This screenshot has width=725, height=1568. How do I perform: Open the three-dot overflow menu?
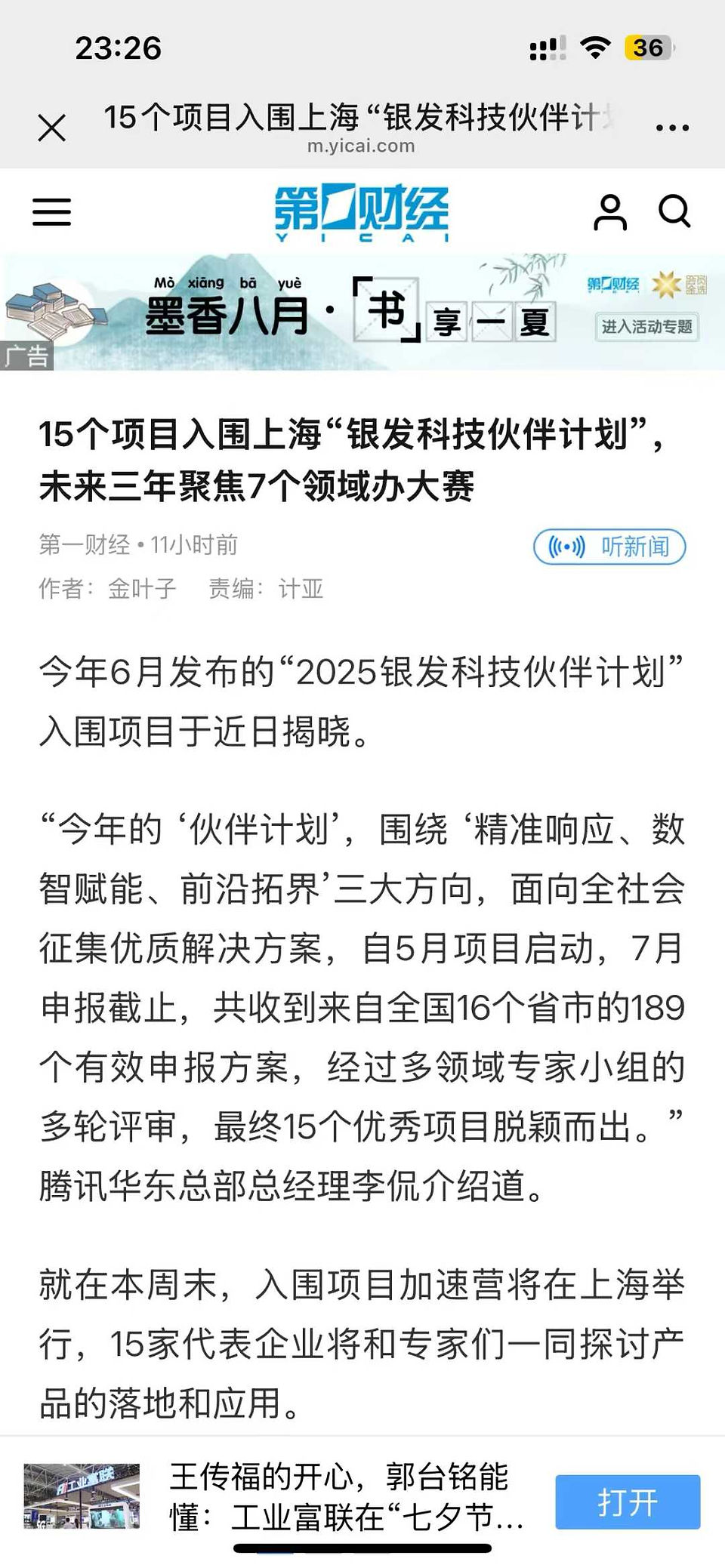[x=672, y=128]
